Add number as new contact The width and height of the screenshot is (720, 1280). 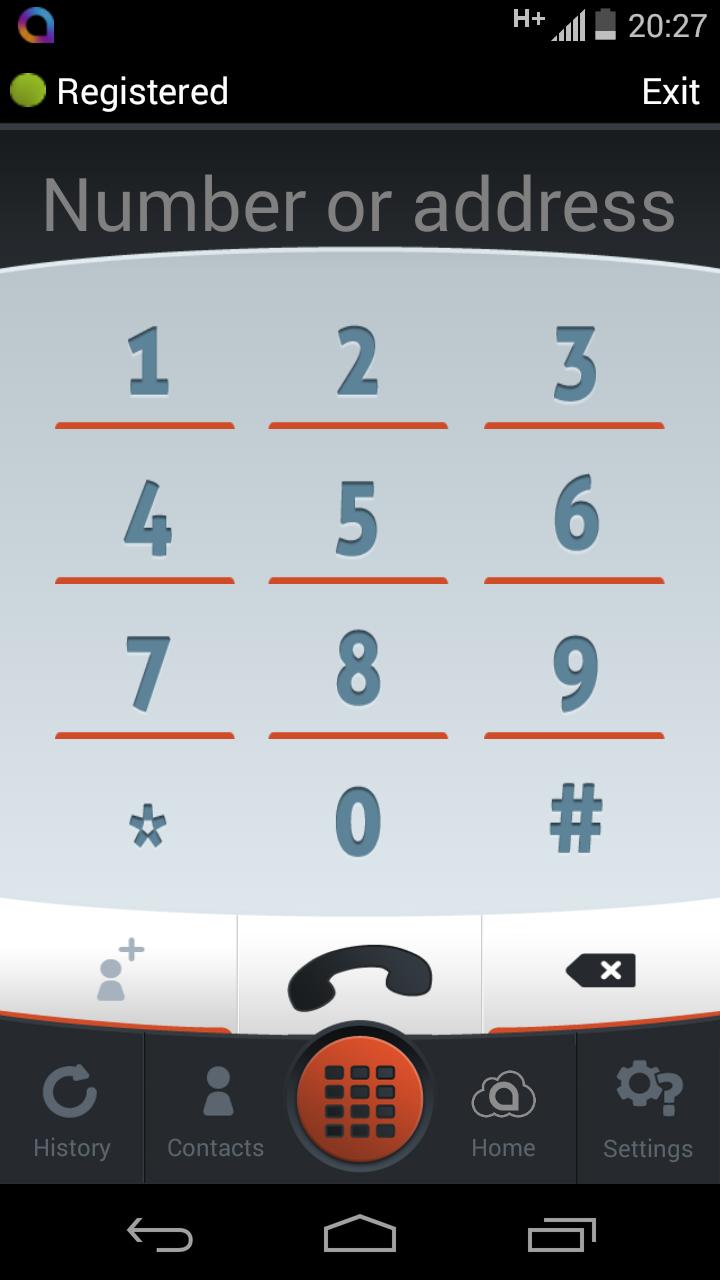(x=120, y=970)
